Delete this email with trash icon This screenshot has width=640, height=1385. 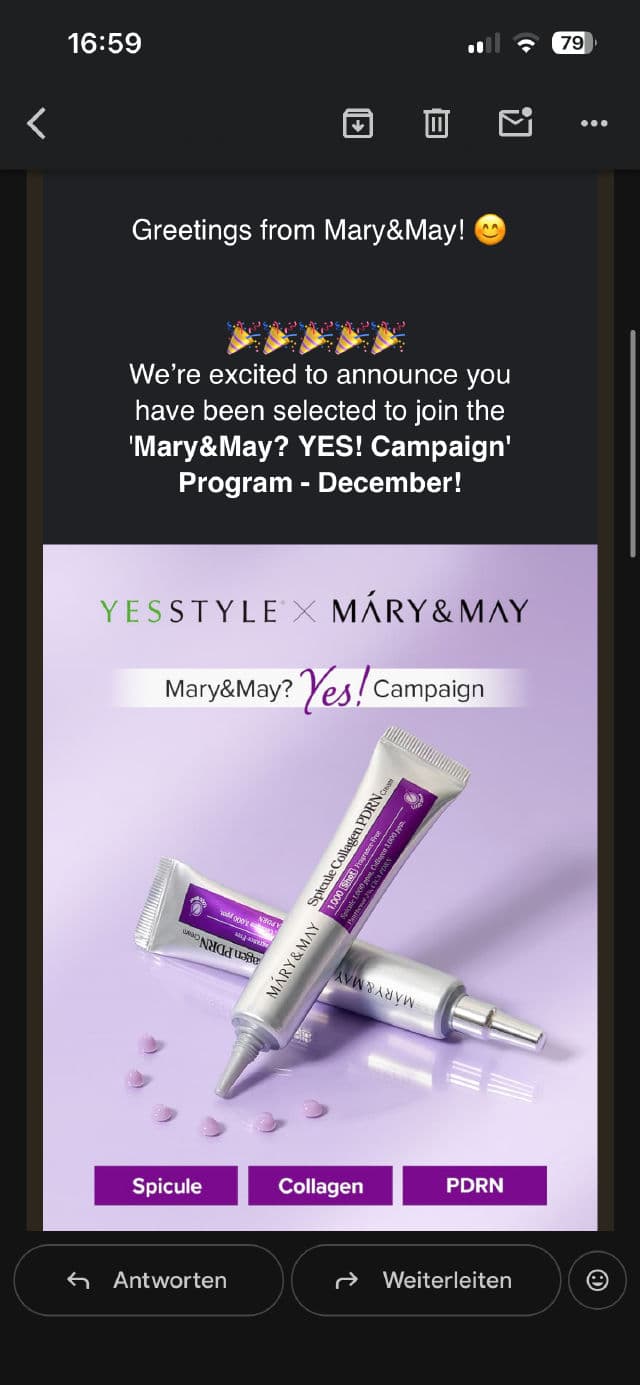click(x=436, y=123)
